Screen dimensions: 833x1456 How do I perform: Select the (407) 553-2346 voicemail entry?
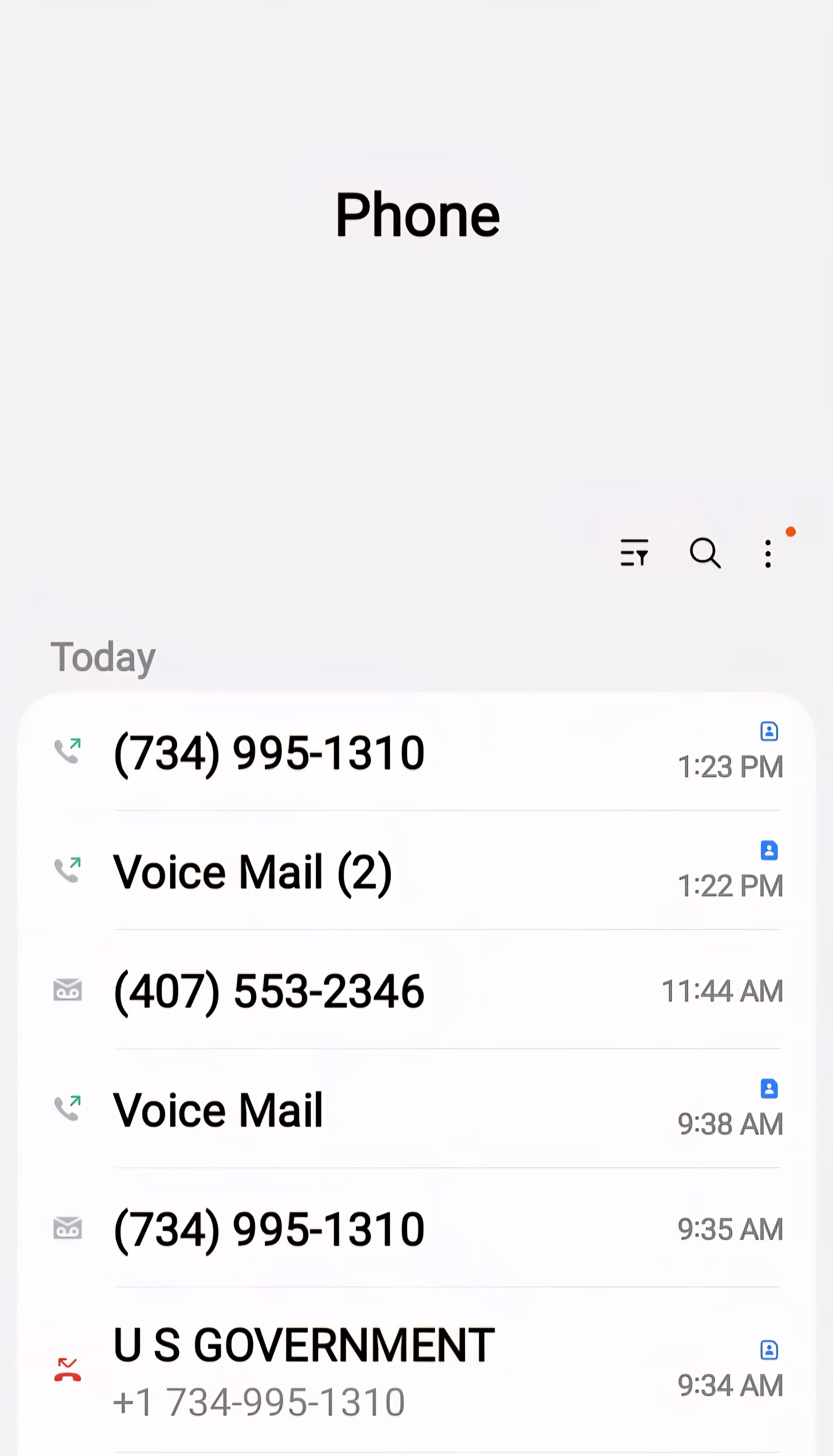click(x=417, y=990)
